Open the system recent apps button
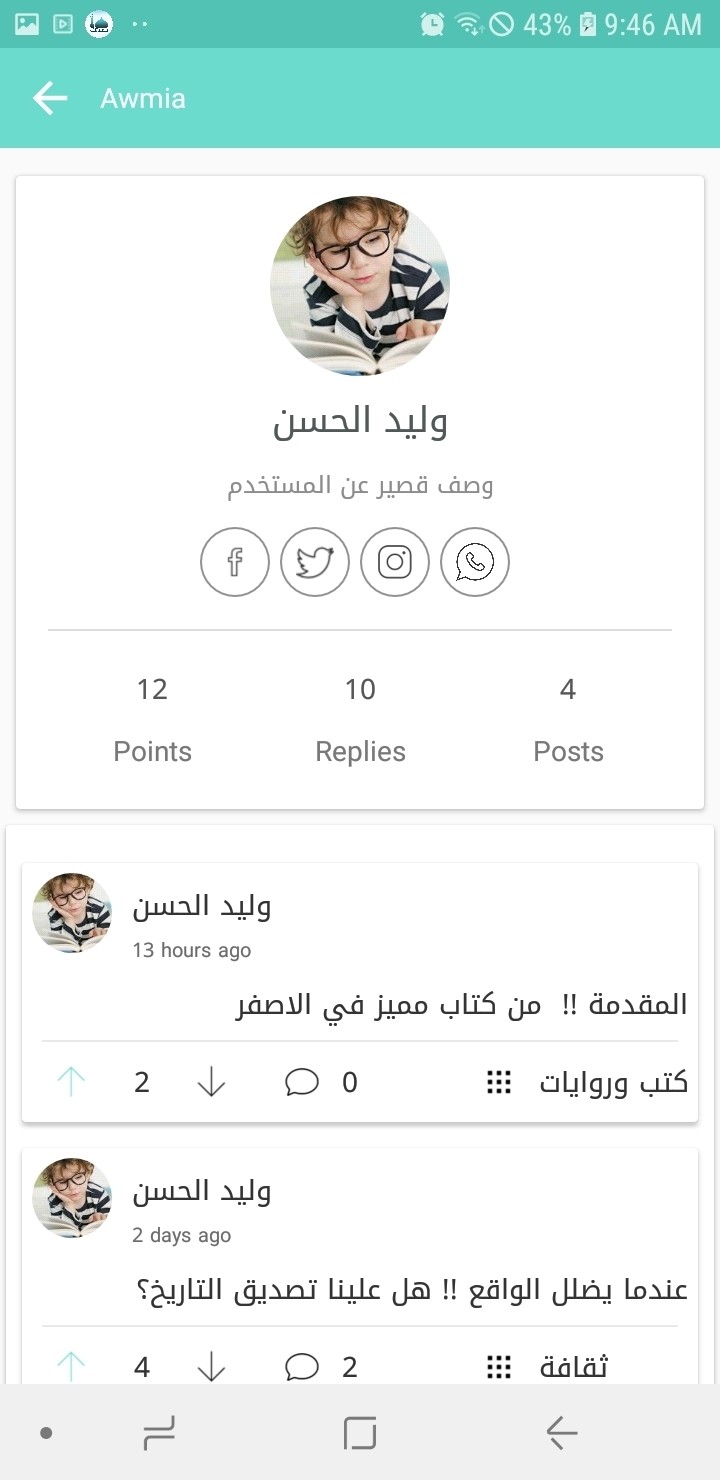This screenshot has height=1480, width=720. click(x=160, y=1433)
